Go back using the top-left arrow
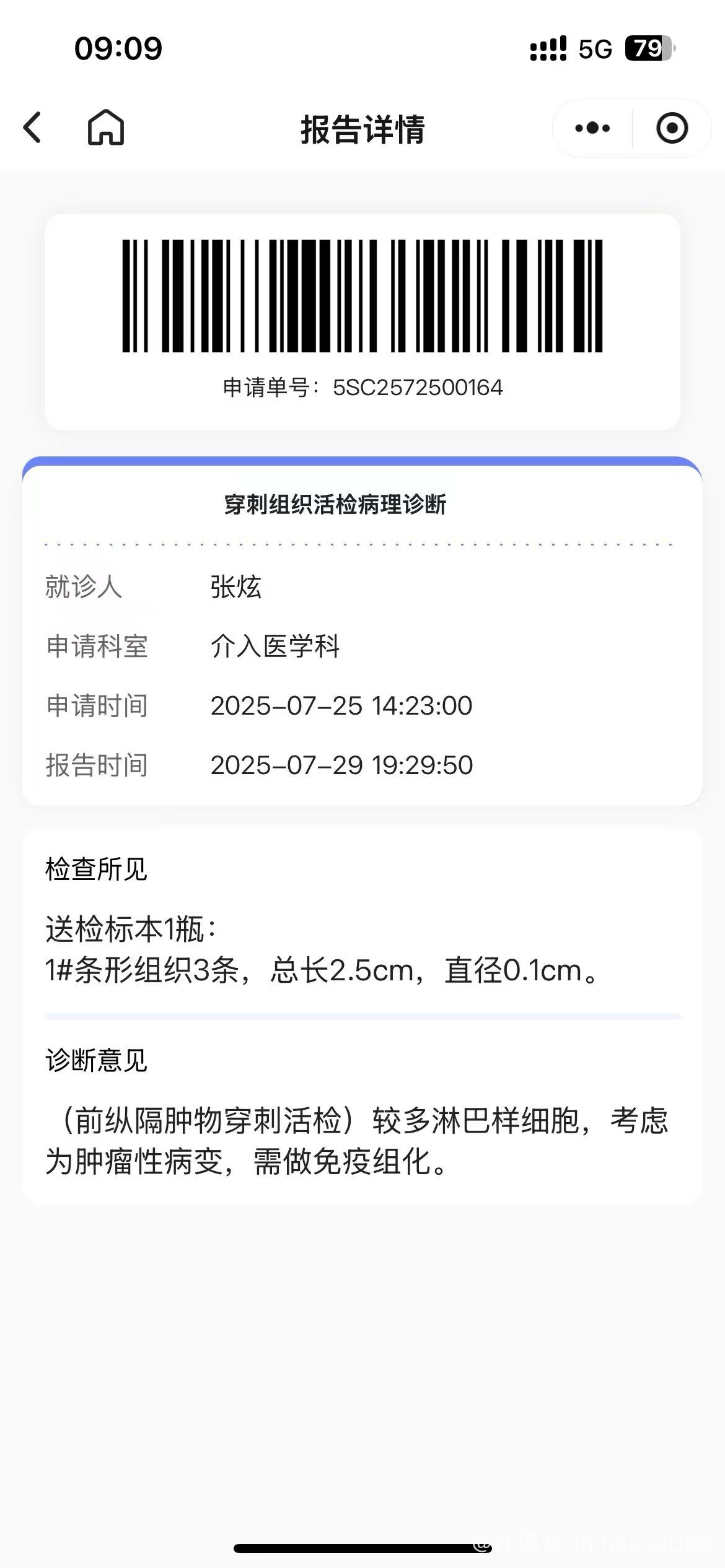The image size is (725, 1568). tap(32, 128)
